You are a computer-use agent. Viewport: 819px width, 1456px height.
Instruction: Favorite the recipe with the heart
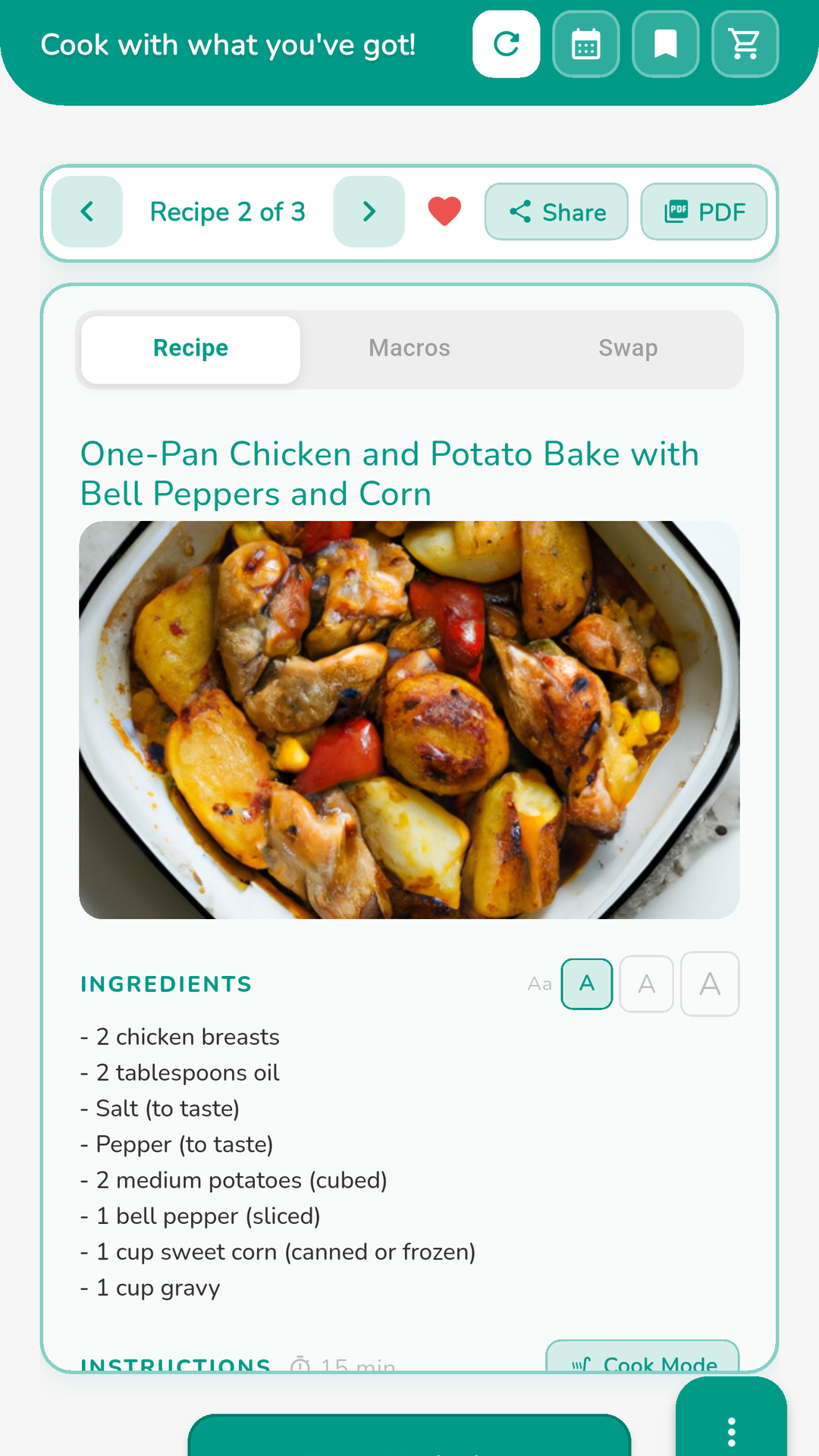point(444,212)
